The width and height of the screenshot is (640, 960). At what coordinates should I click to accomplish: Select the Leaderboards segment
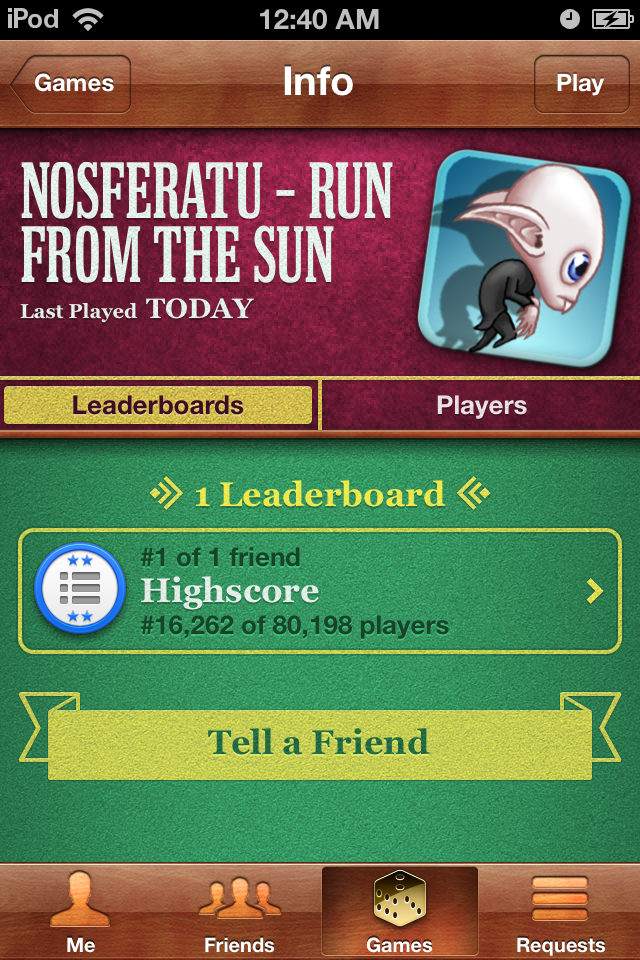pyautogui.click(x=158, y=405)
